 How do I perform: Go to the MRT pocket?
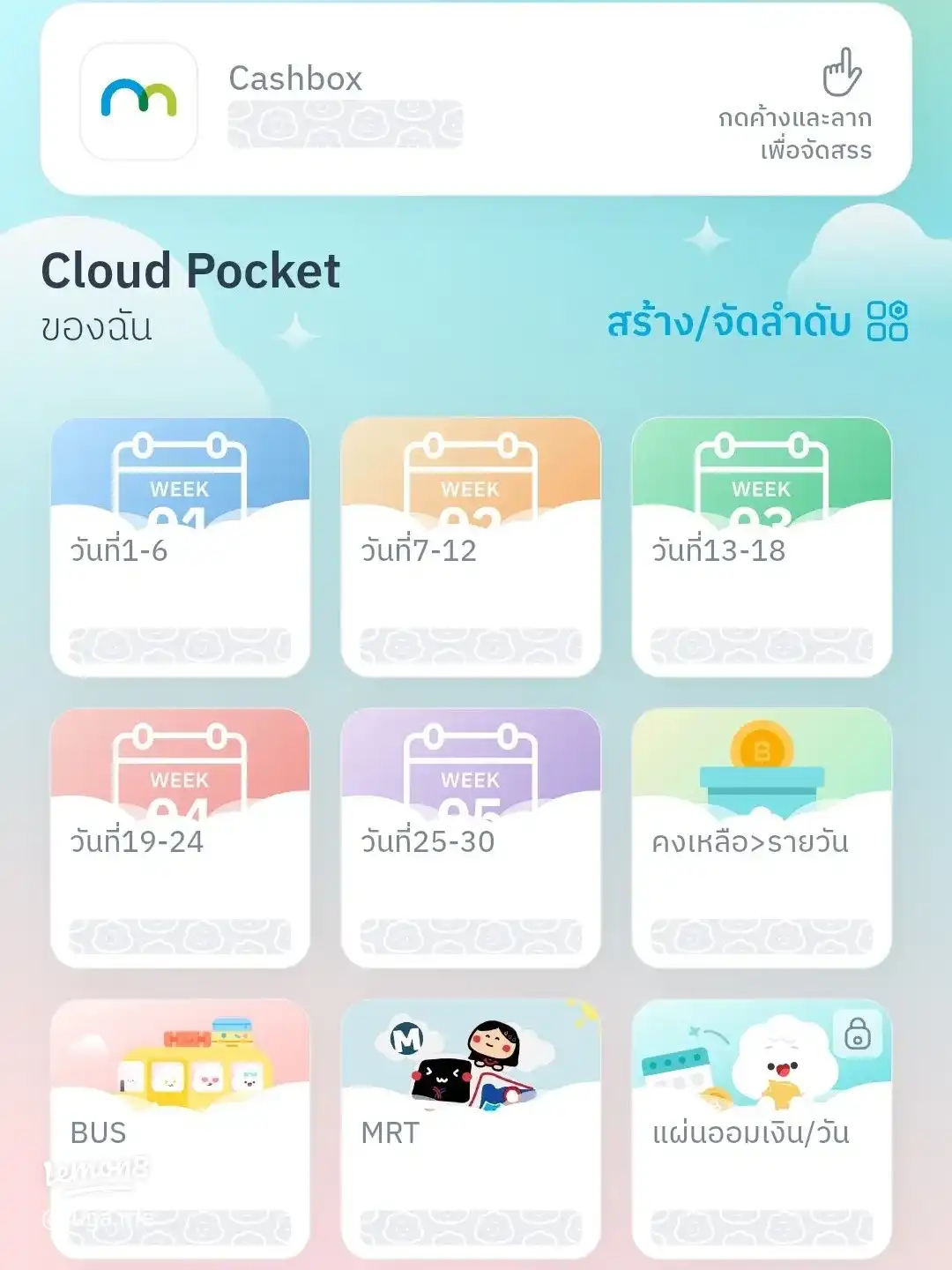click(x=471, y=1129)
